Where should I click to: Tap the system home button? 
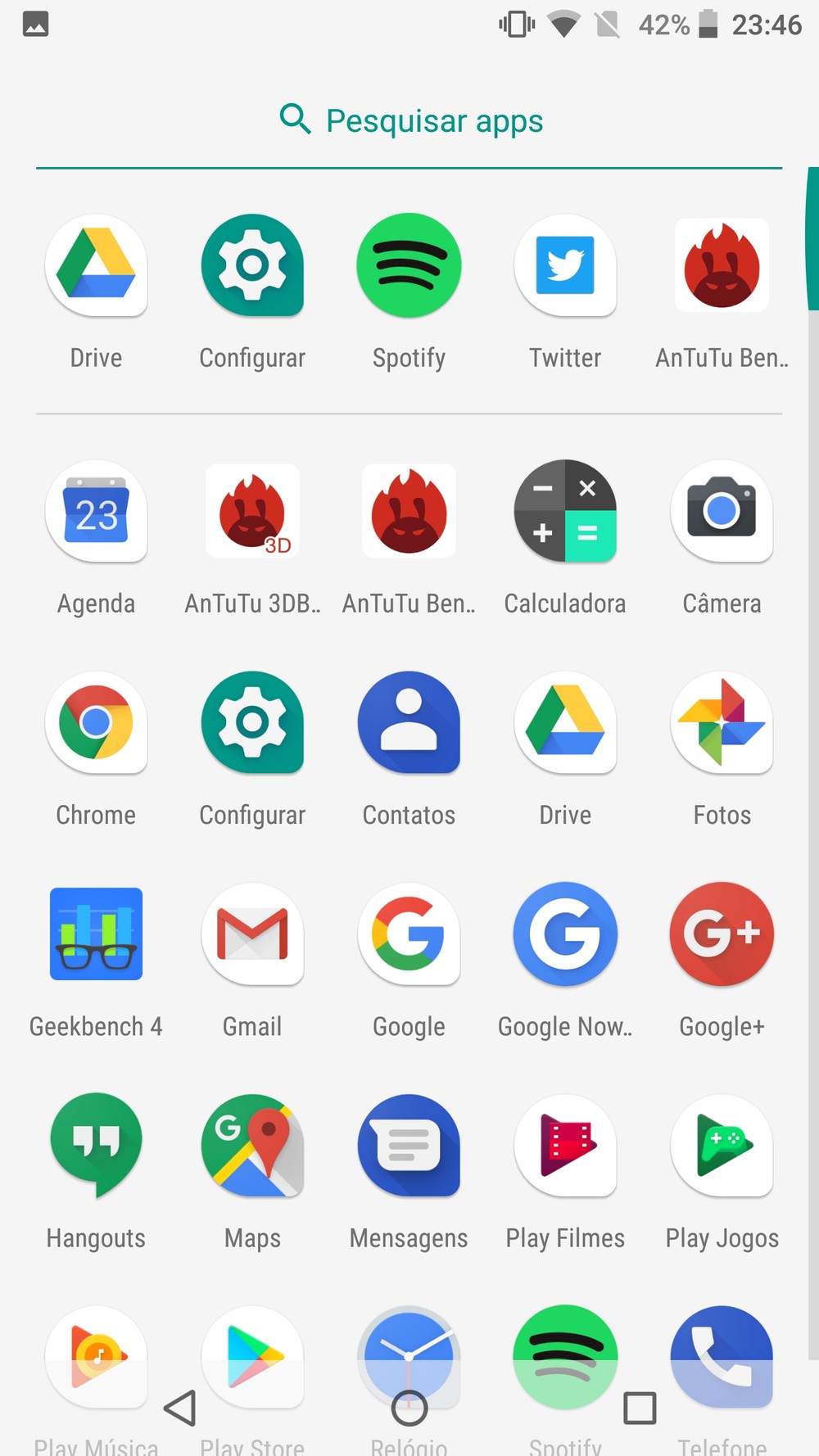pos(409,1409)
